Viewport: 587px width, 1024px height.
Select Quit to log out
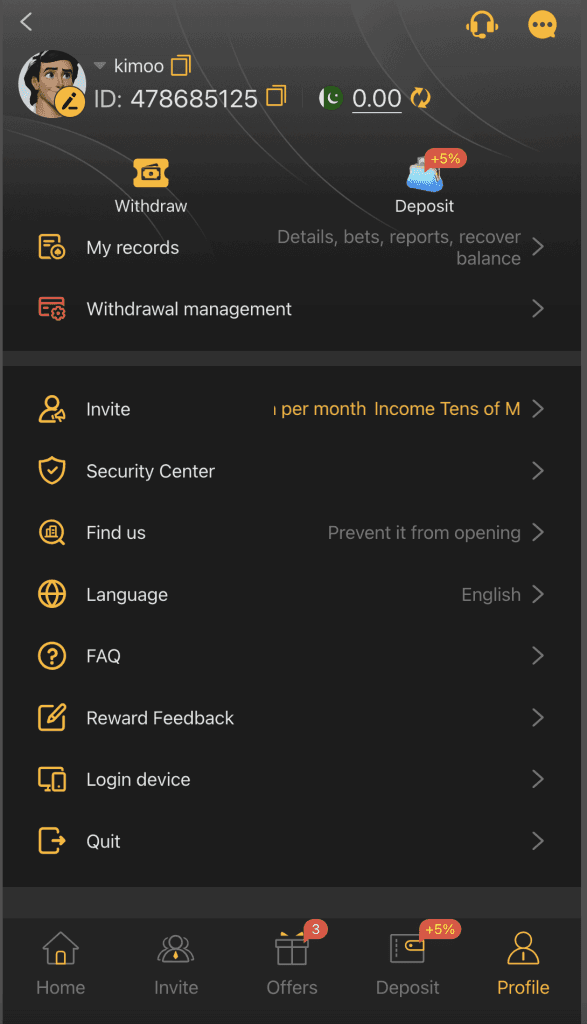point(291,841)
